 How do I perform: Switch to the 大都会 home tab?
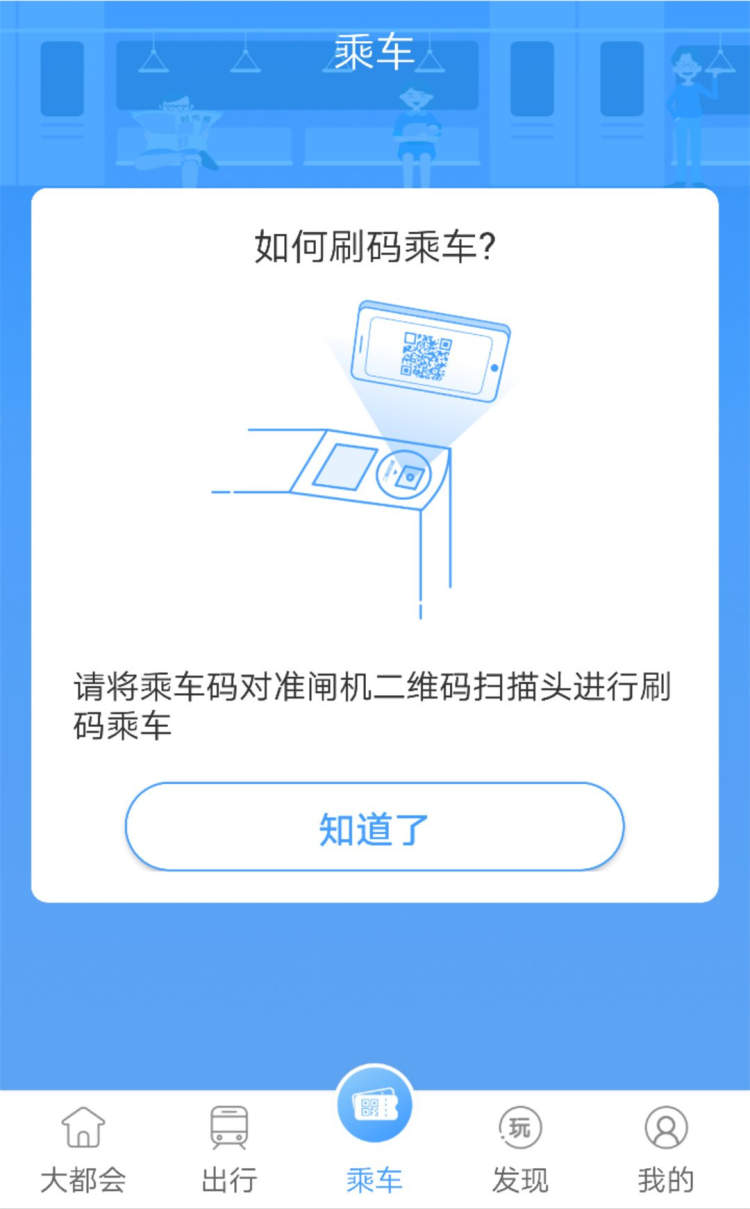click(83, 1148)
